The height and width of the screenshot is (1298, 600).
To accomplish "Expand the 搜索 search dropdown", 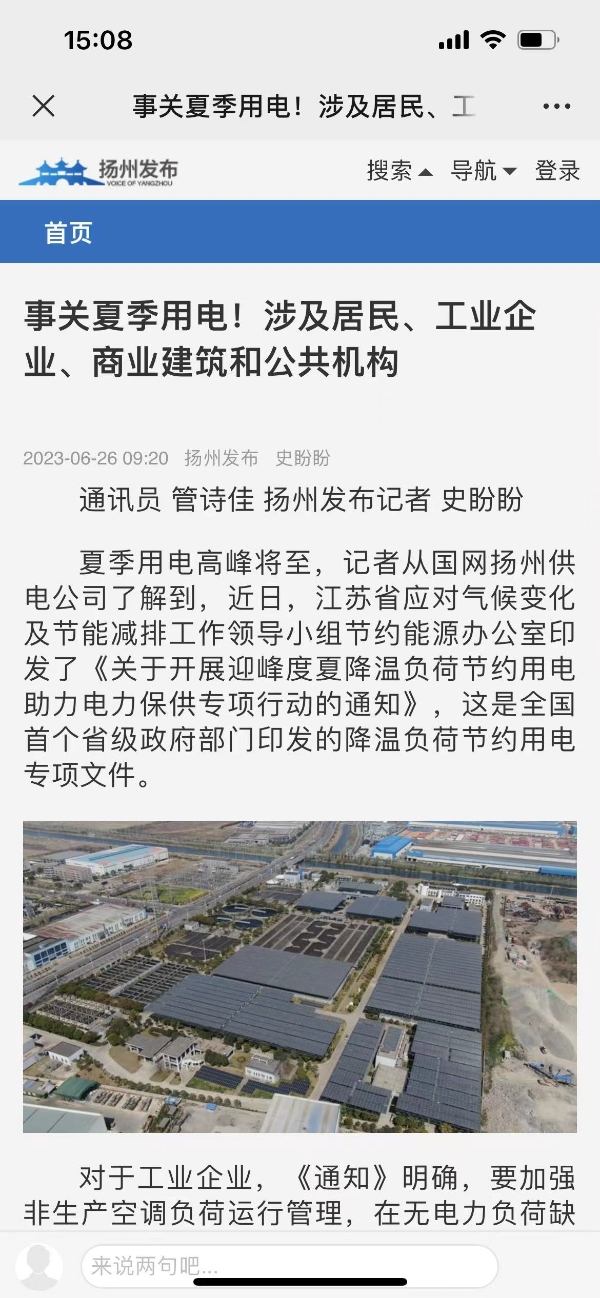I will 399,171.
